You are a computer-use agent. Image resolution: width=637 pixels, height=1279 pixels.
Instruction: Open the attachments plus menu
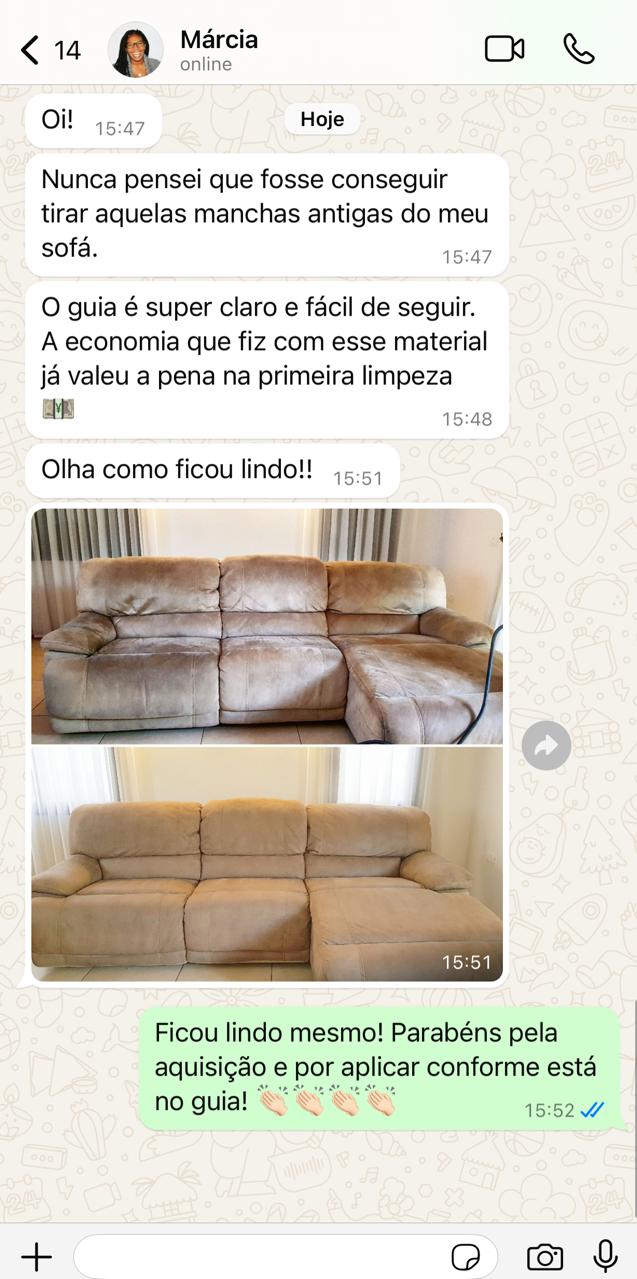[x=36, y=1256]
